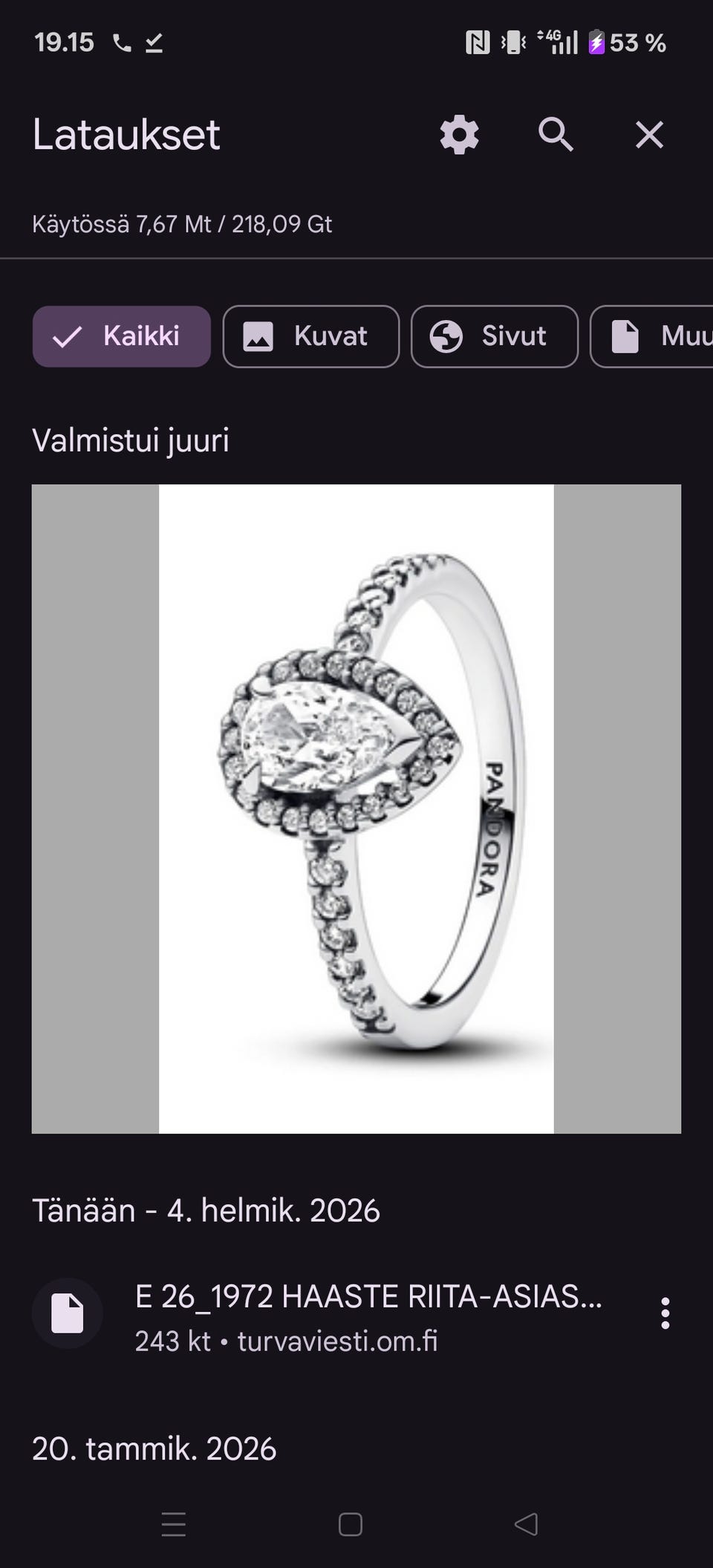This screenshot has width=713, height=1568.
Task: Open the just-downloaded Pandora ring image
Action: point(356,808)
